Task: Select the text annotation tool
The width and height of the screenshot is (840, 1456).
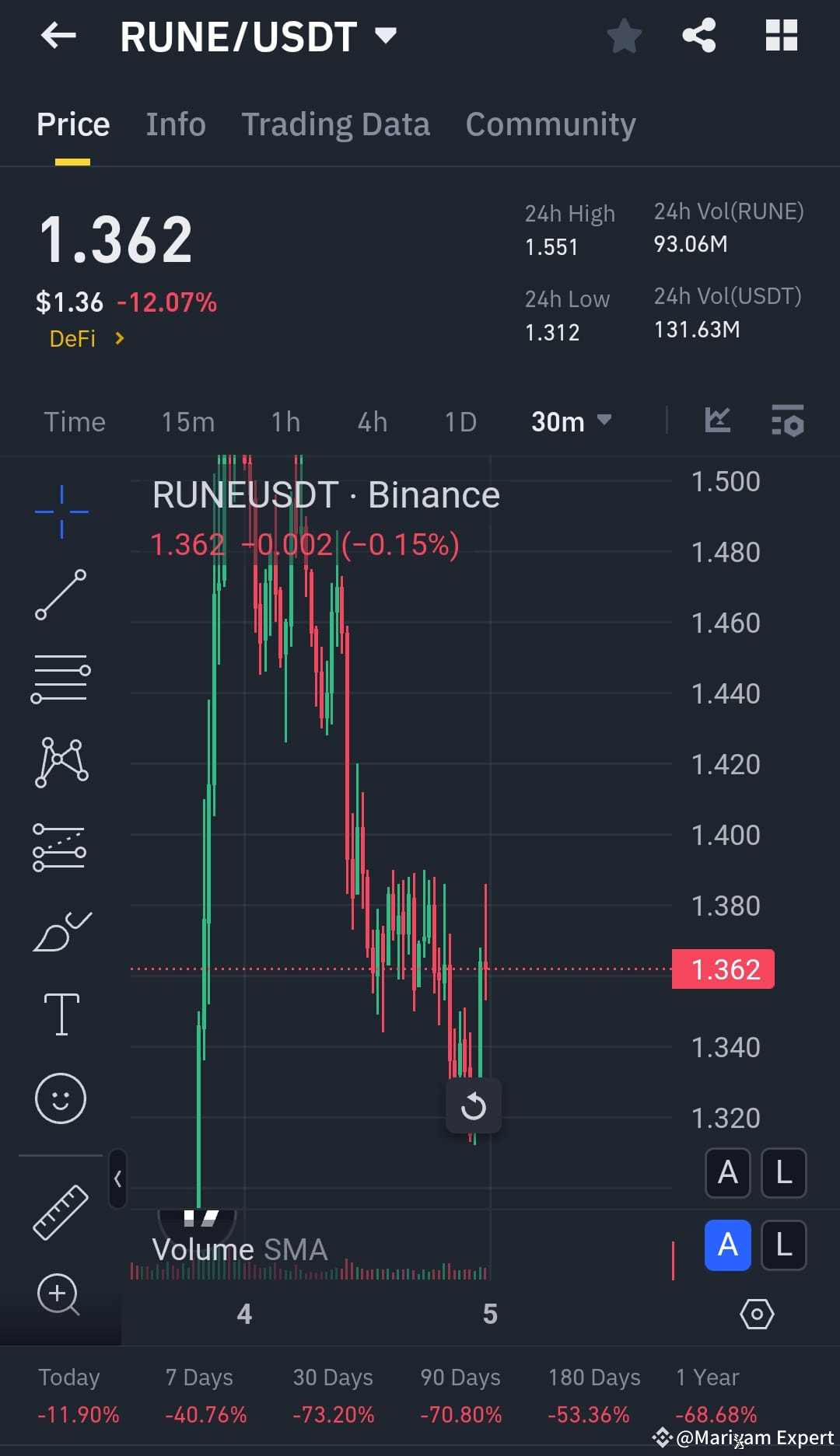Action: point(61,1012)
